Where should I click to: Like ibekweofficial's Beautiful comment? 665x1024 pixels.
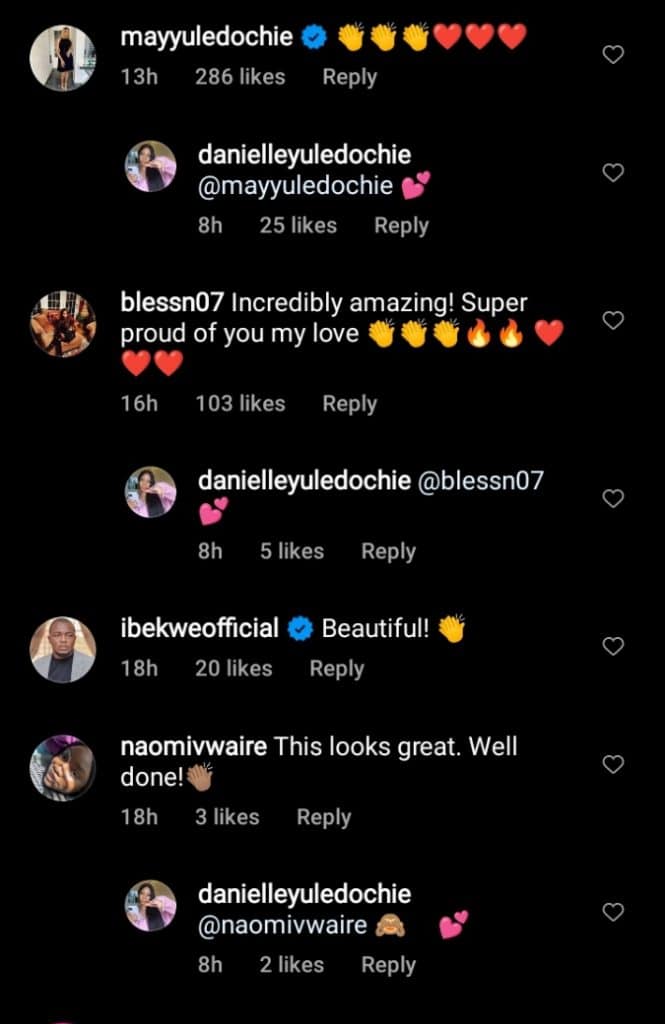[x=613, y=646]
